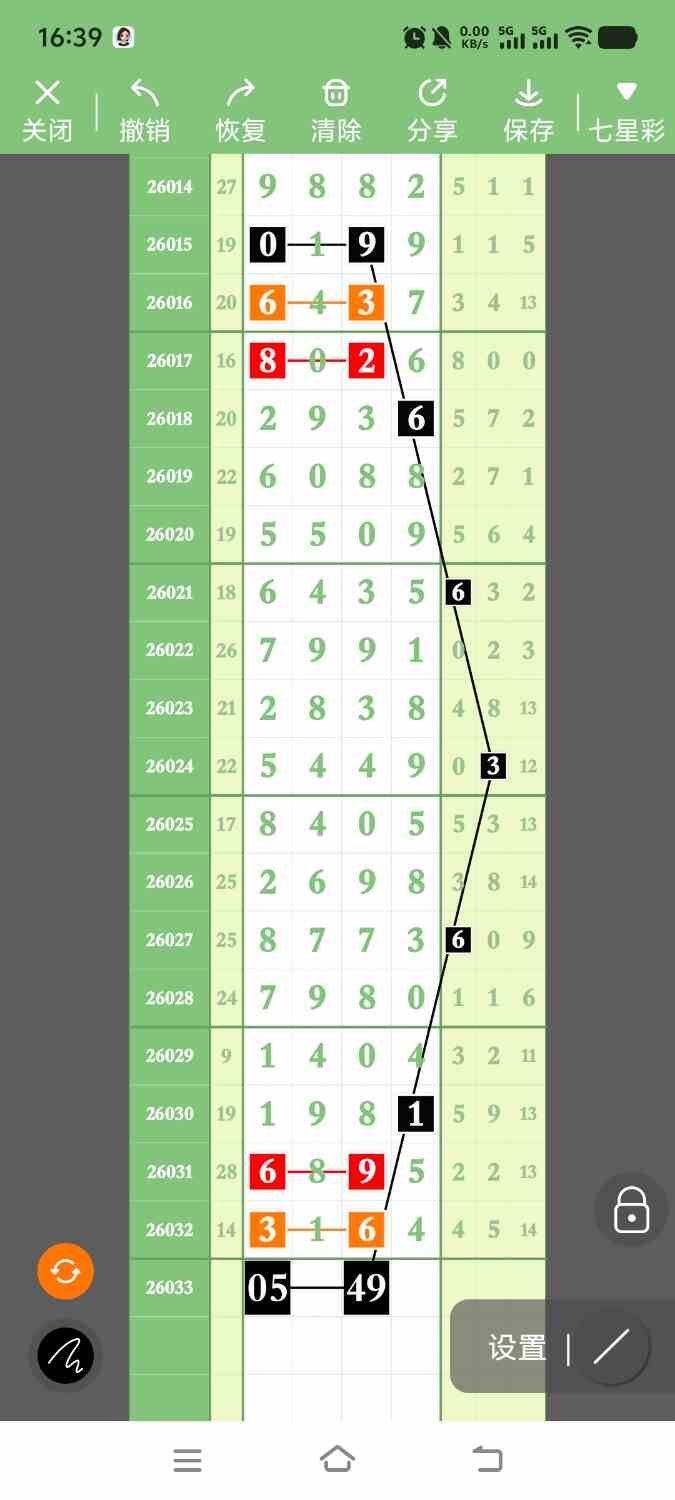Go back using system back button
The width and height of the screenshot is (675, 1500).
[487, 1459]
